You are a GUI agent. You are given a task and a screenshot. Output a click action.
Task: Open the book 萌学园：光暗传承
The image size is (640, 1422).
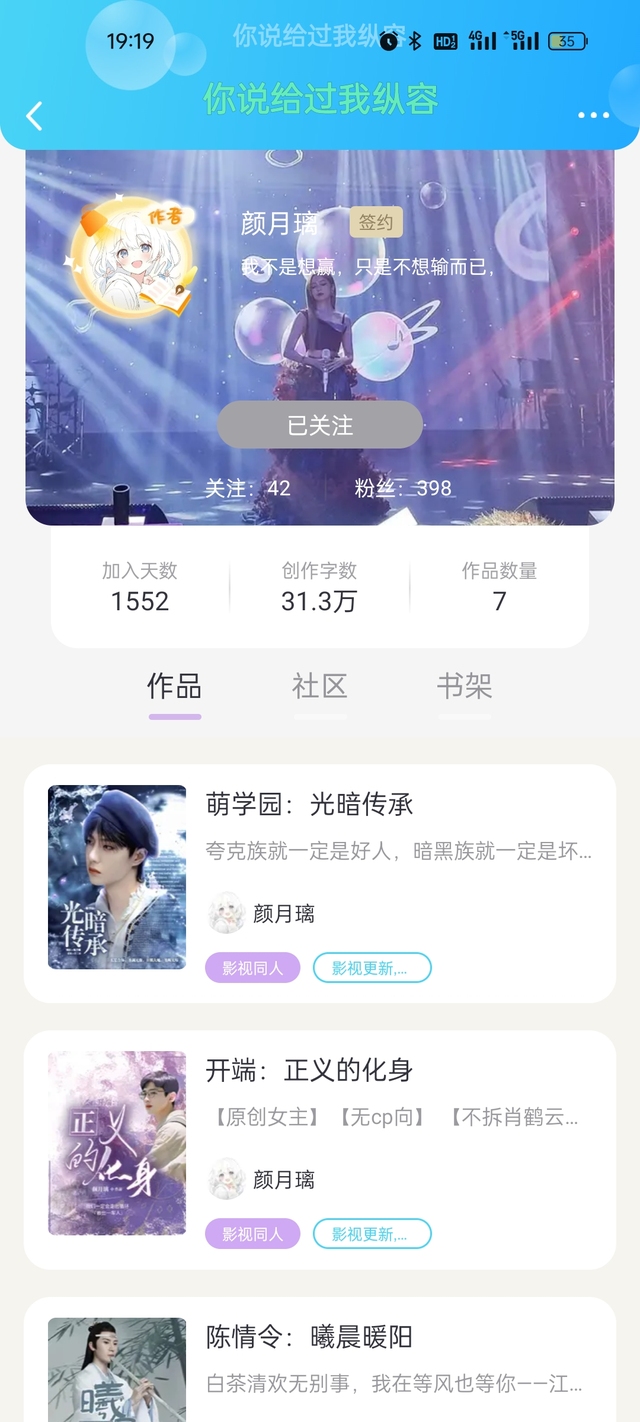tap(309, 805)
